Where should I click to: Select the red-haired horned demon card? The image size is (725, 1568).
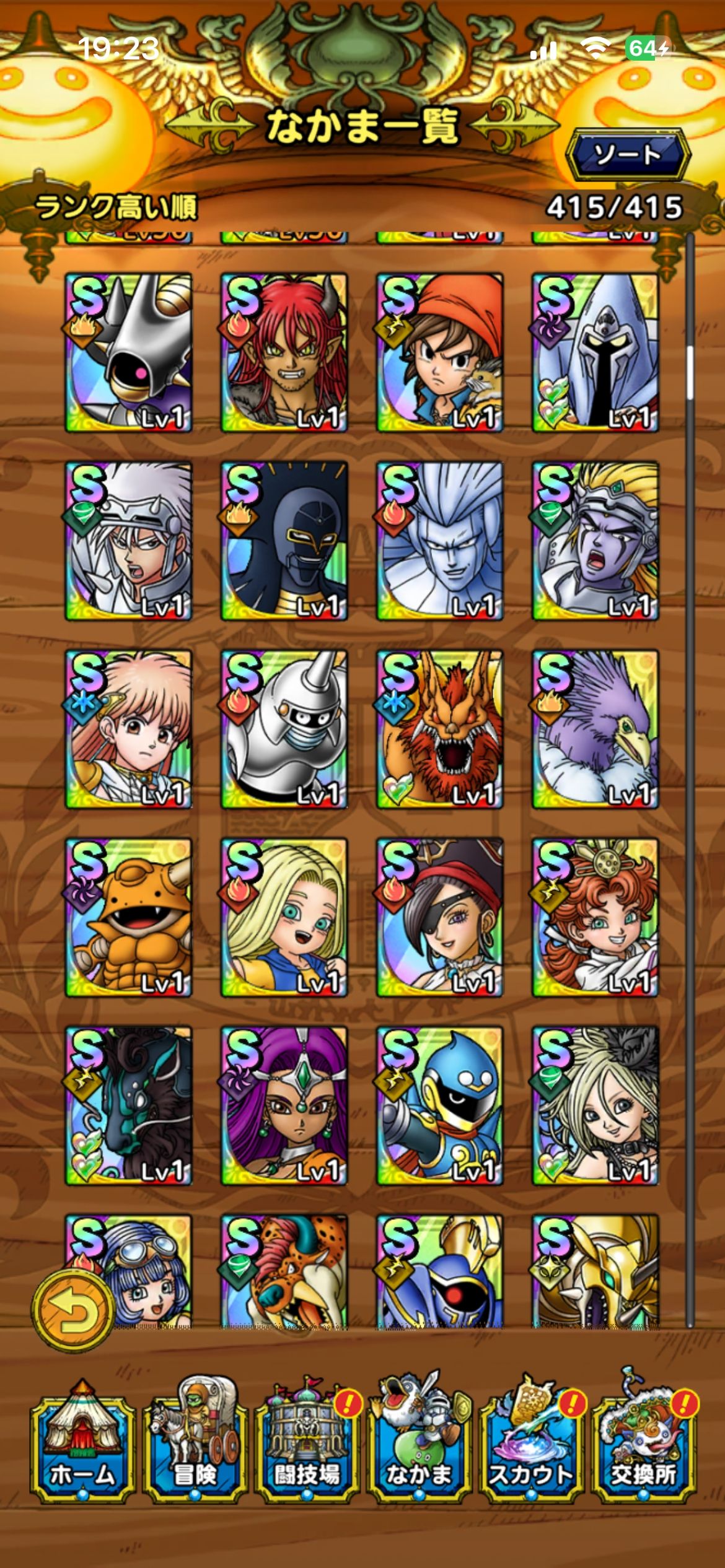(x=284, y=353)
